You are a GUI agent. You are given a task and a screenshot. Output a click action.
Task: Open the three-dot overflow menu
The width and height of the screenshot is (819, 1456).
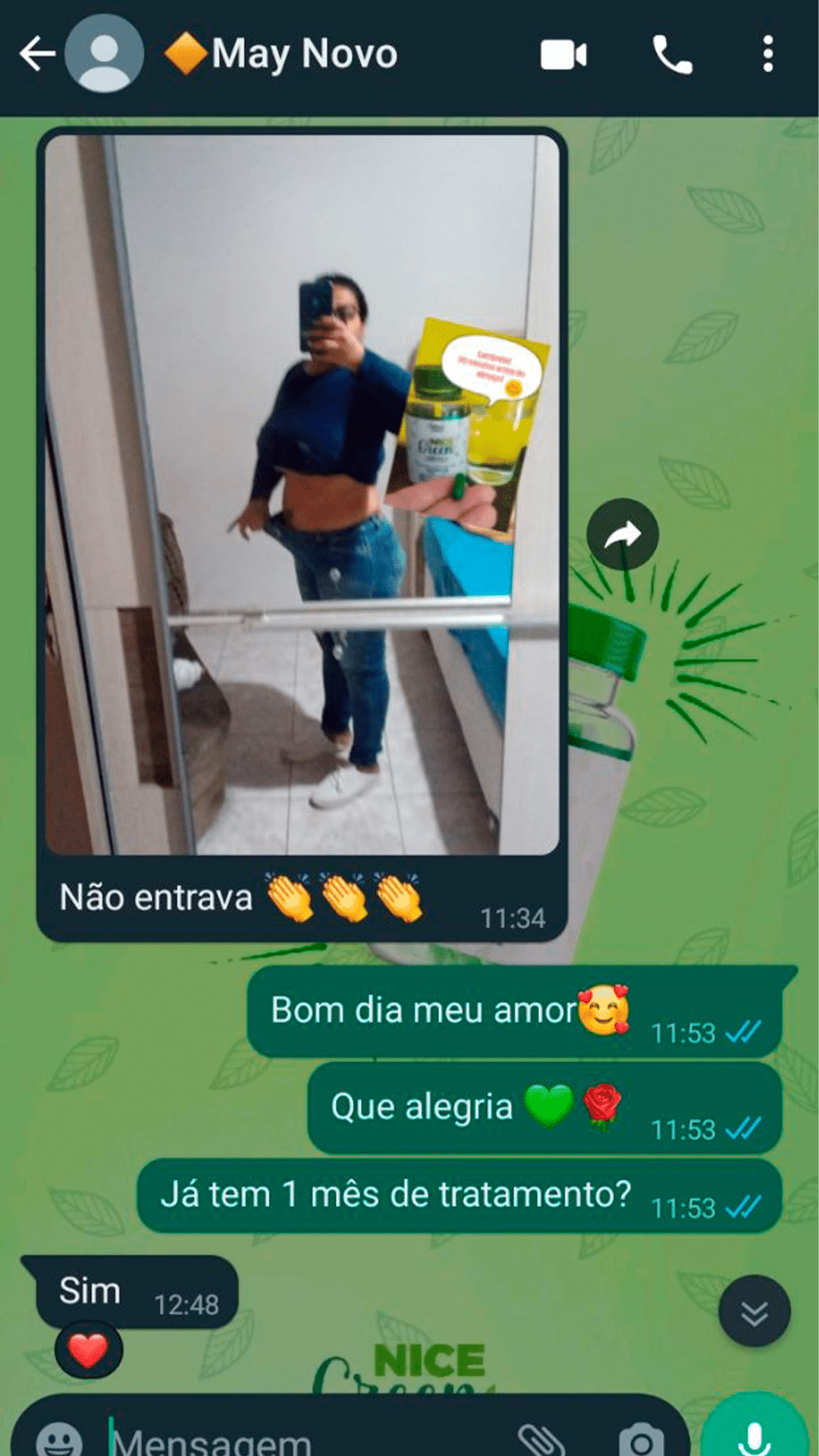(x=767, y=55)
